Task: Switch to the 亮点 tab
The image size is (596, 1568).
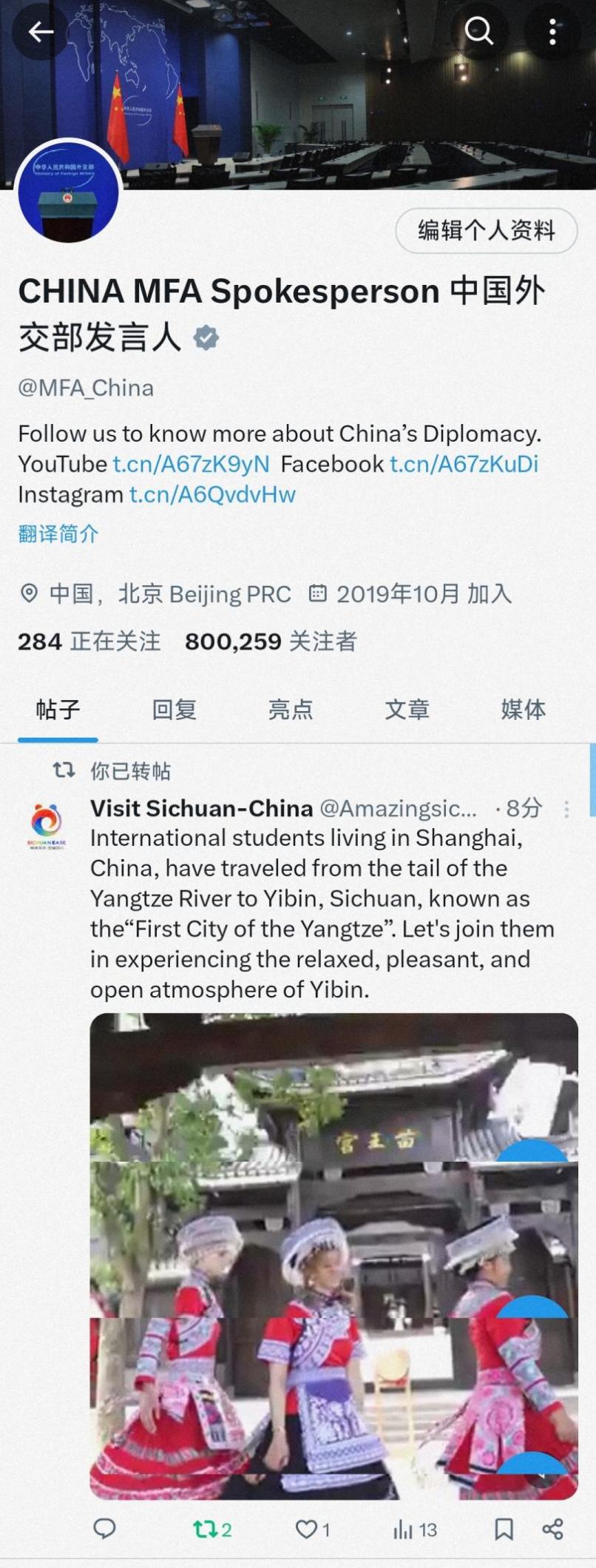Action: point(290,710)
